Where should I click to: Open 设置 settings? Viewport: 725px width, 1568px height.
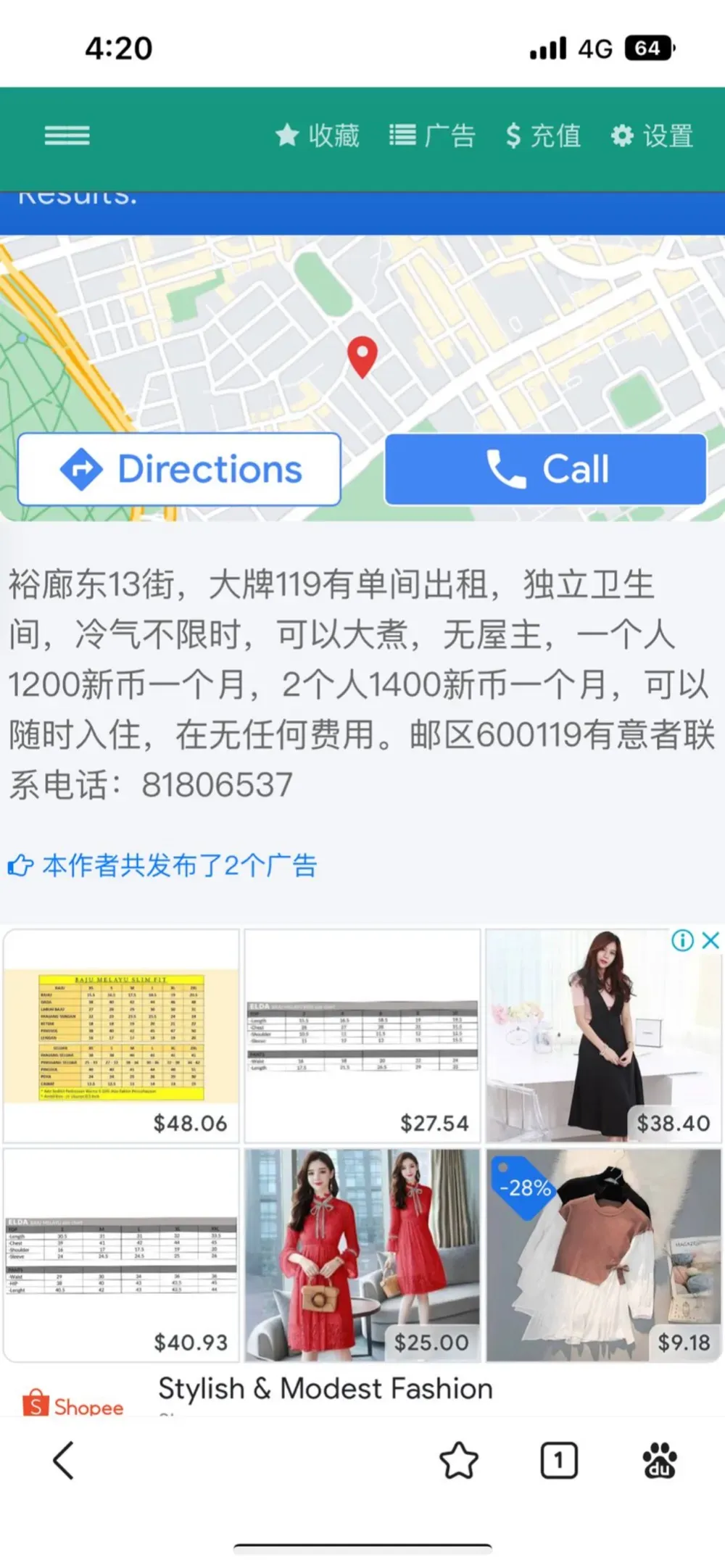[652, 136]
